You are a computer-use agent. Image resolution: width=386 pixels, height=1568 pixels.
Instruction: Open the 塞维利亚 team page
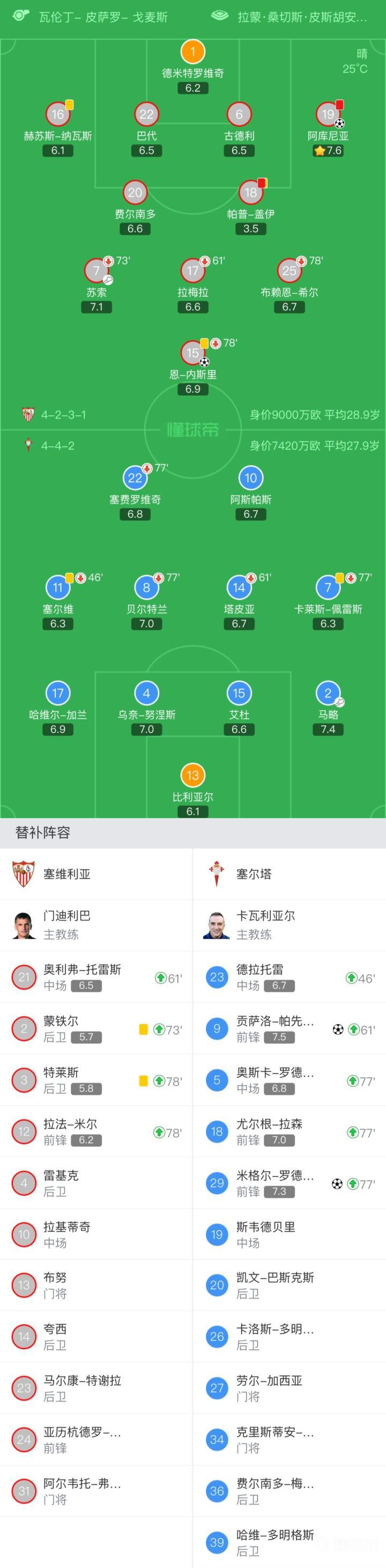[x=96, y=874]
